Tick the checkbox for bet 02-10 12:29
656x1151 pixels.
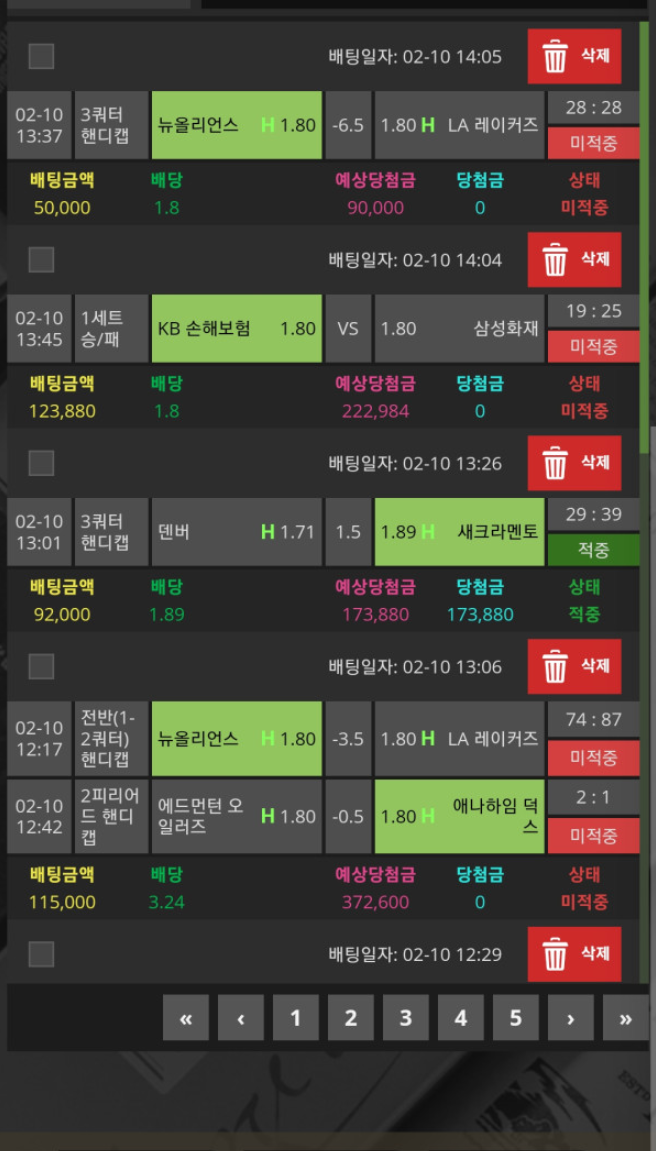click(41, 954)
